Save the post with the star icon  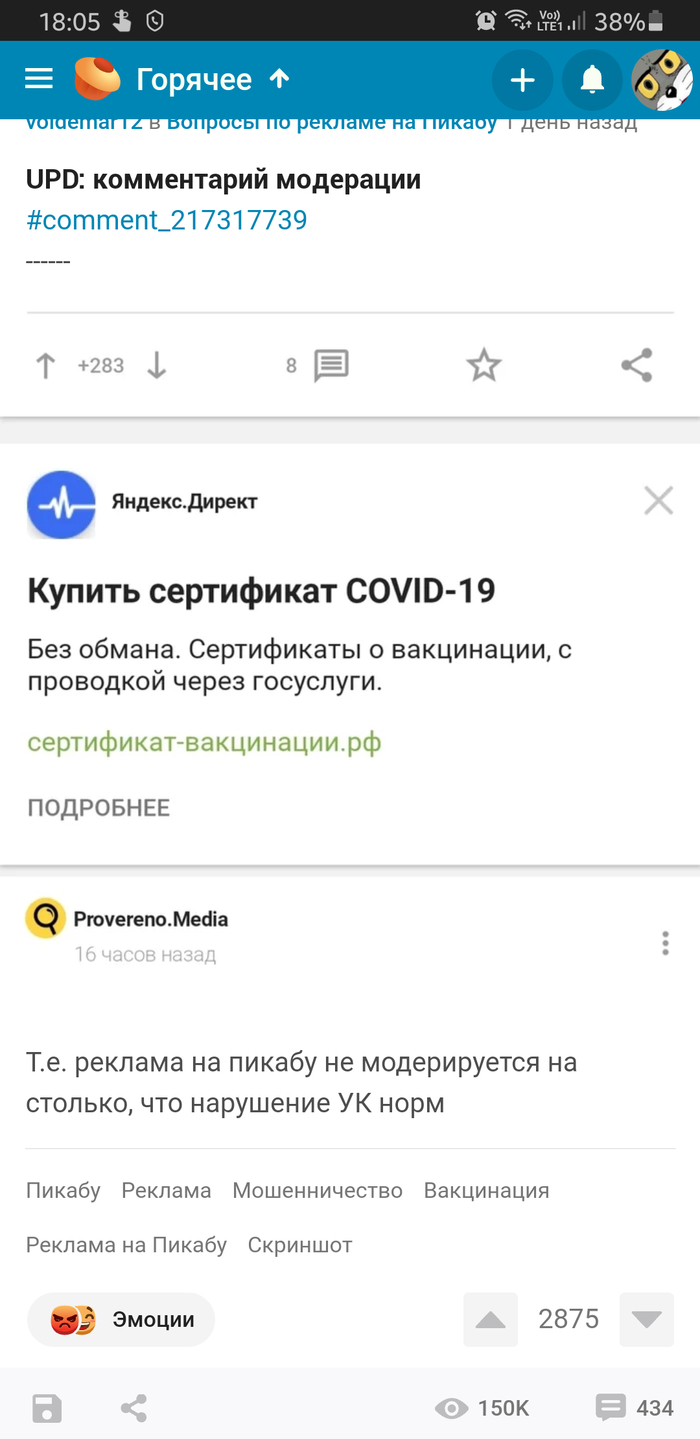(x=484, y=366)
